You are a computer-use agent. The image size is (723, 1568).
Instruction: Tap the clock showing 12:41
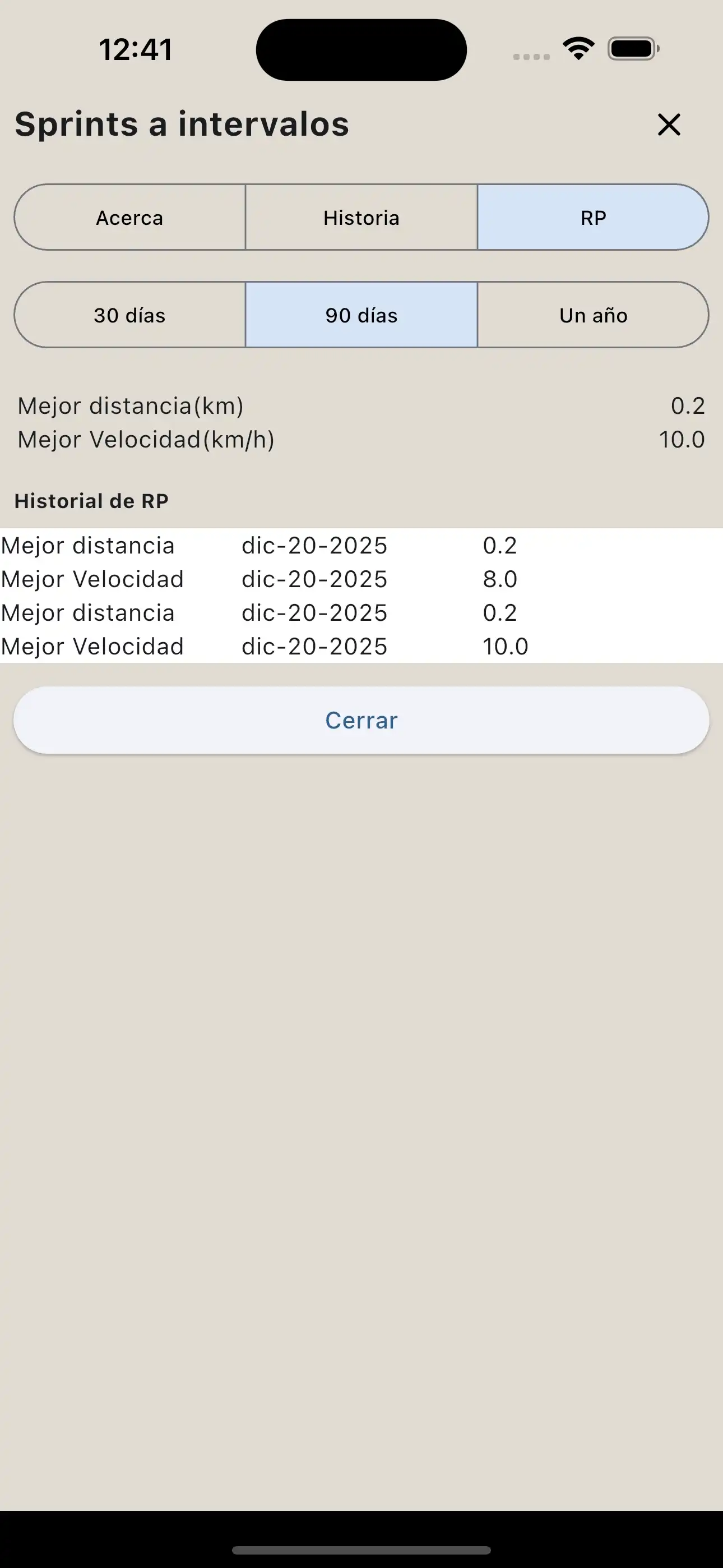(x=135, y=49)
